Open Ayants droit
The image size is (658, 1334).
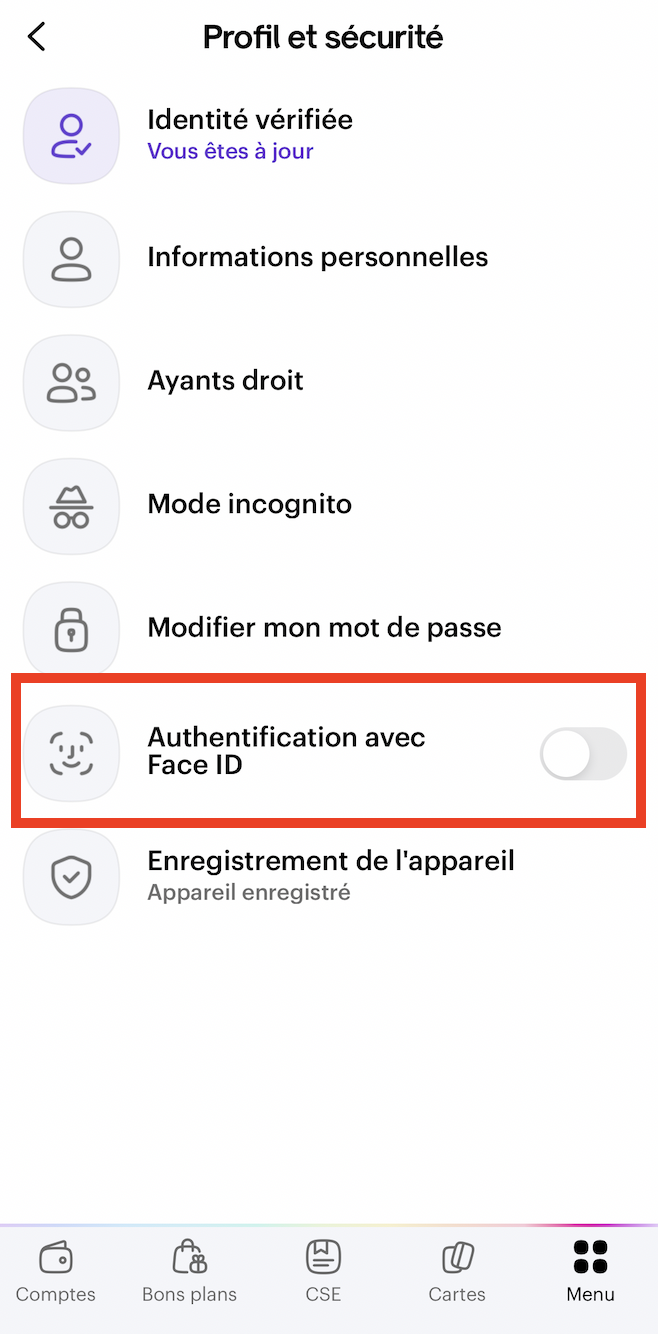point(225,381)
